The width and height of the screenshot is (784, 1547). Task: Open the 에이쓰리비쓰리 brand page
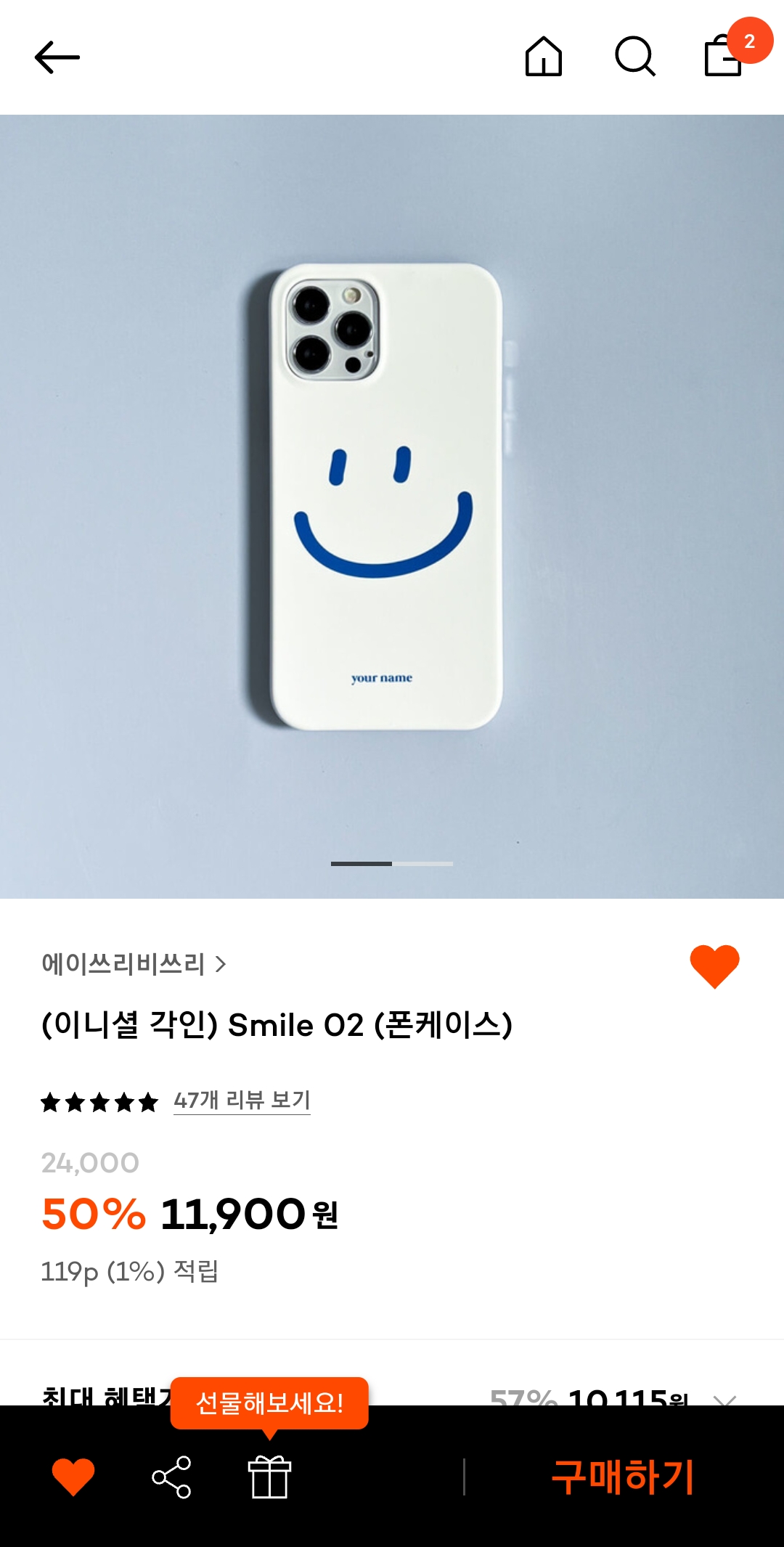[x=134, y=964]
